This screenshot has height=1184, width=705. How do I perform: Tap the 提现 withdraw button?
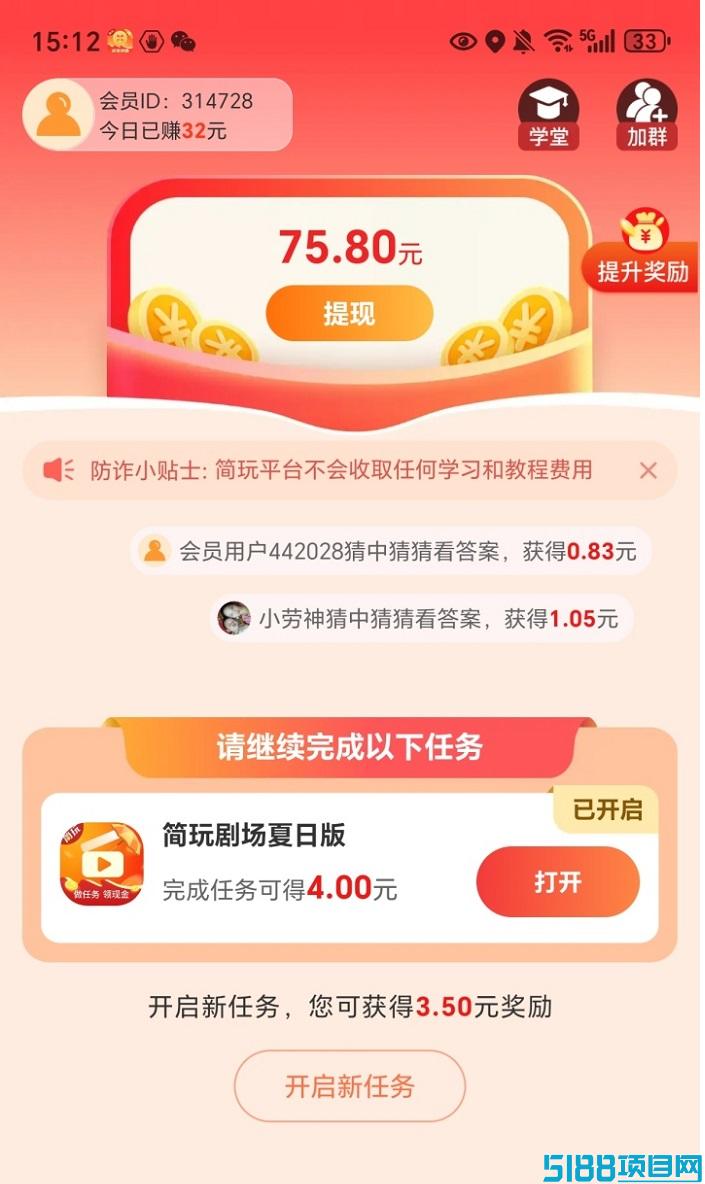[349, 313]
